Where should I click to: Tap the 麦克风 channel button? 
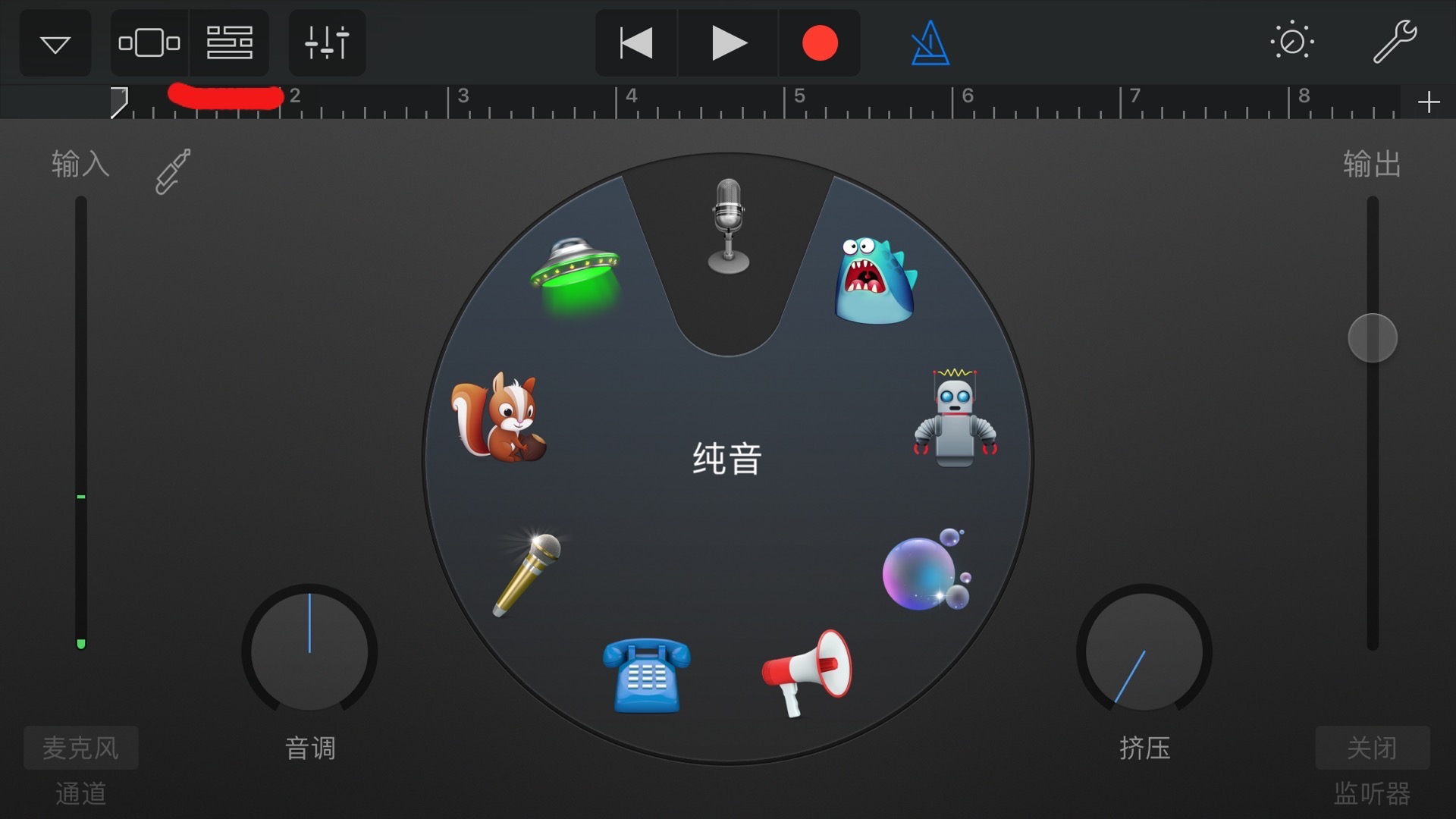tap(80, 748)
